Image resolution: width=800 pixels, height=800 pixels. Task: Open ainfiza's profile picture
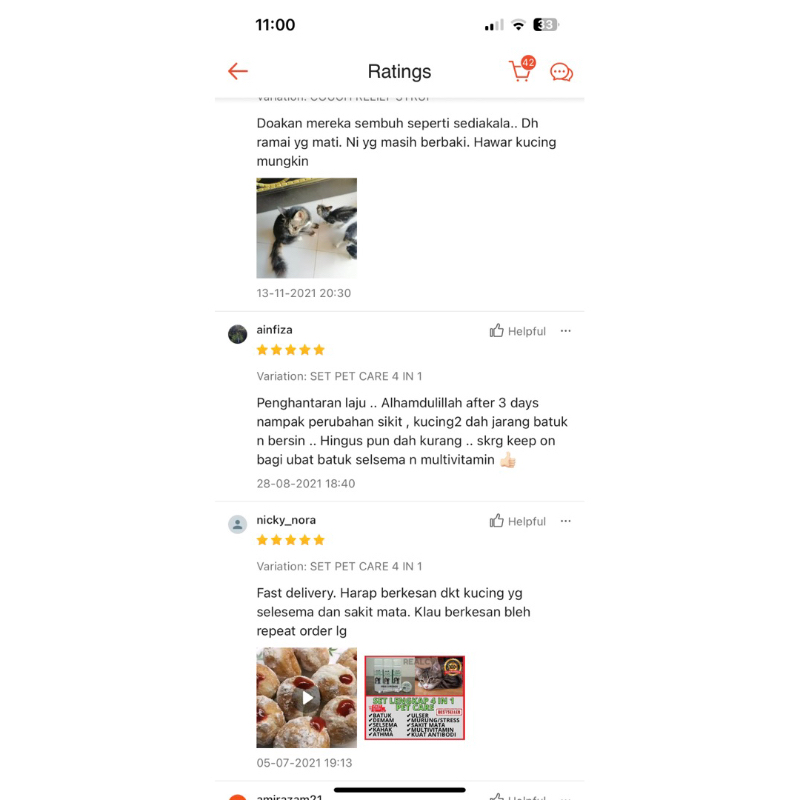pyautogui.click(x=237, y=334)
